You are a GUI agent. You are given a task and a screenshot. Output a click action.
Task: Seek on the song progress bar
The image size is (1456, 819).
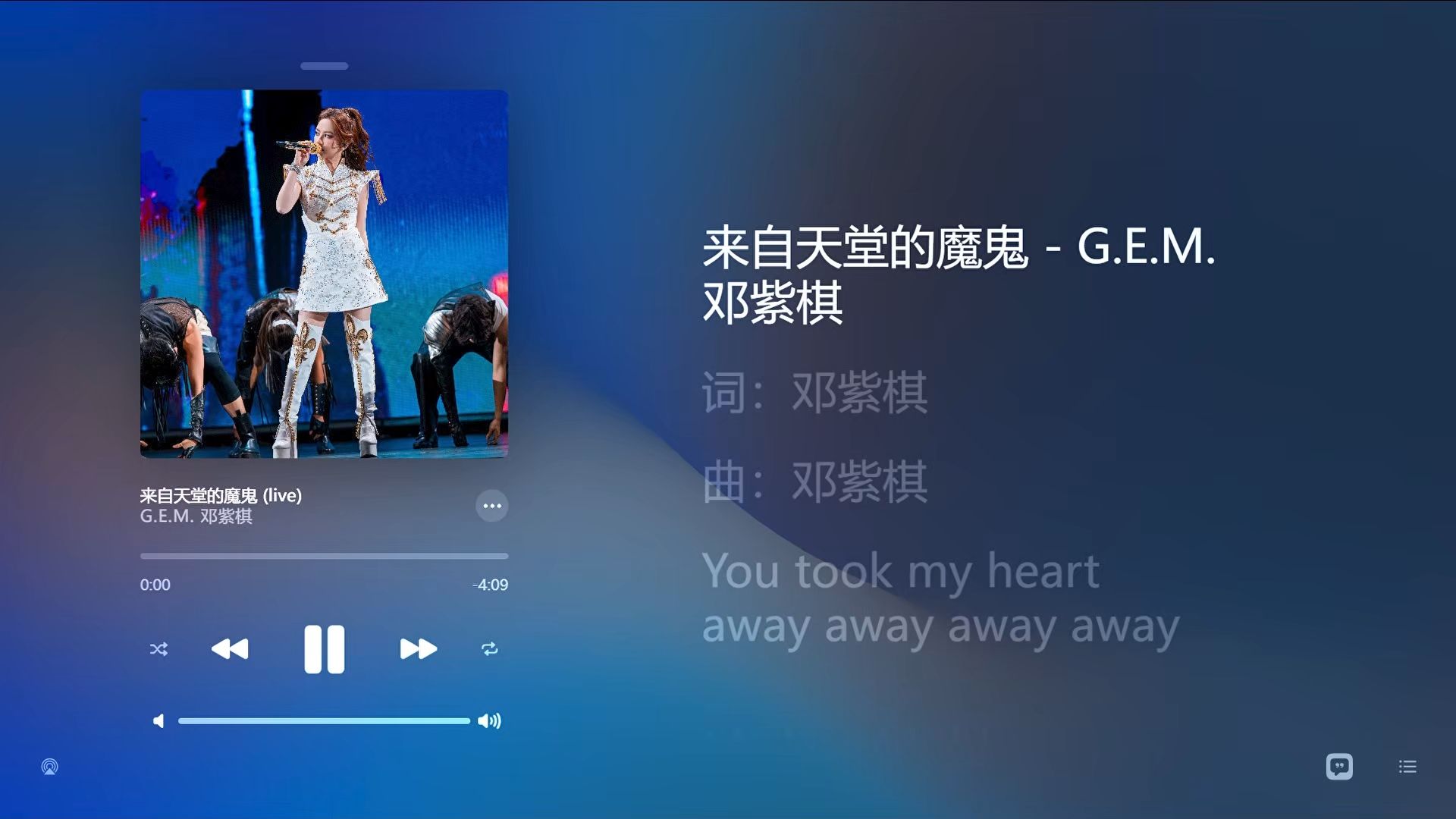tap(324, 556)
